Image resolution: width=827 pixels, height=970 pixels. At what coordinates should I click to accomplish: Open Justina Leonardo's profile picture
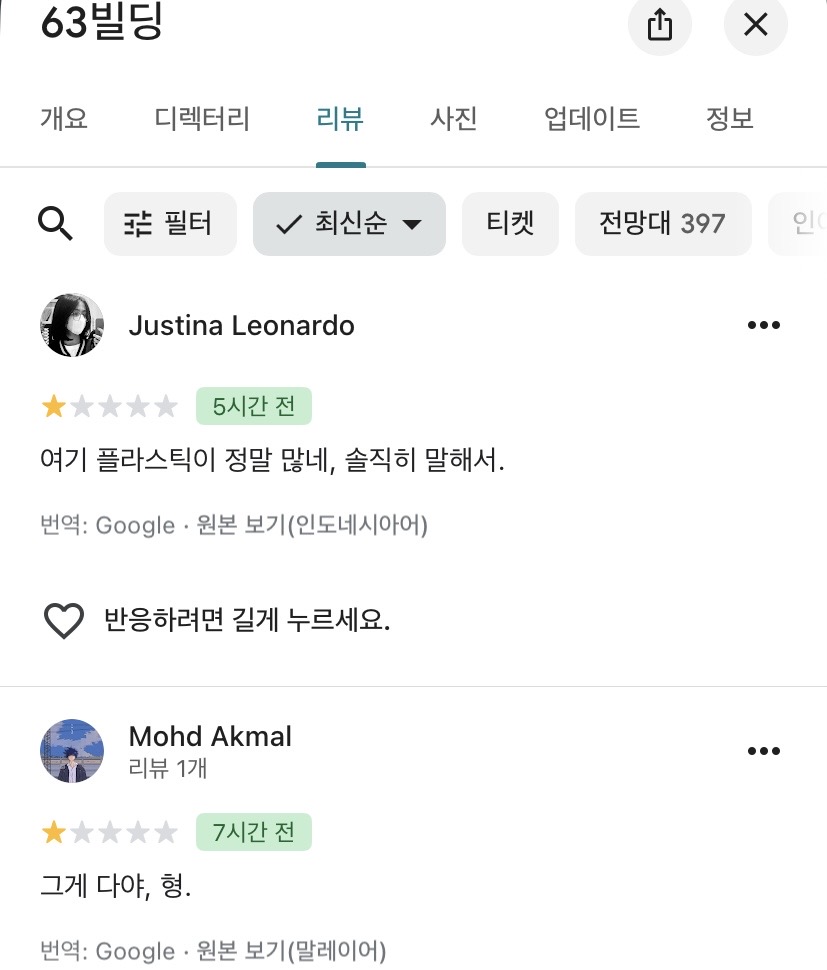tap(71, 325)
